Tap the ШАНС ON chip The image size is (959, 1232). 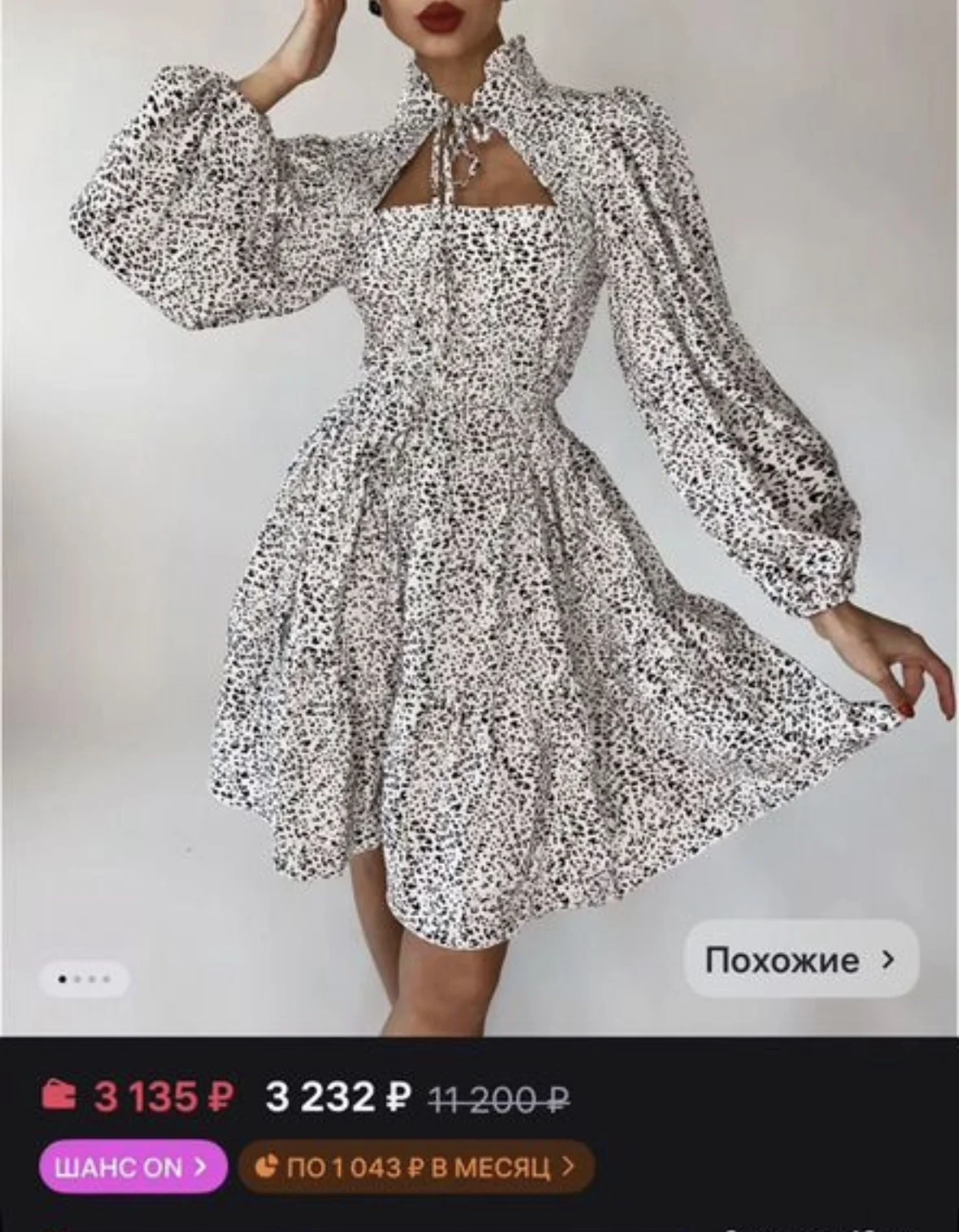click(x=132, y=1169)
